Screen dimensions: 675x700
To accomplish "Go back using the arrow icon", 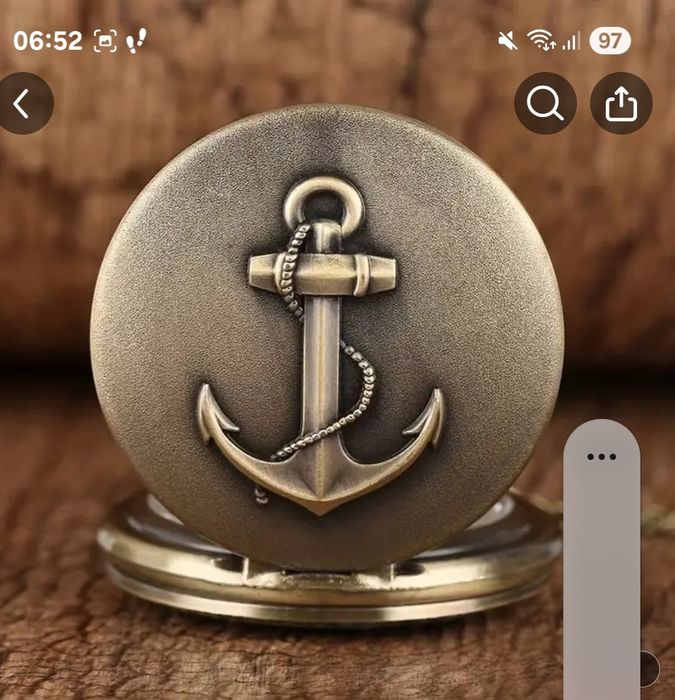I will (x=22, y=103).
